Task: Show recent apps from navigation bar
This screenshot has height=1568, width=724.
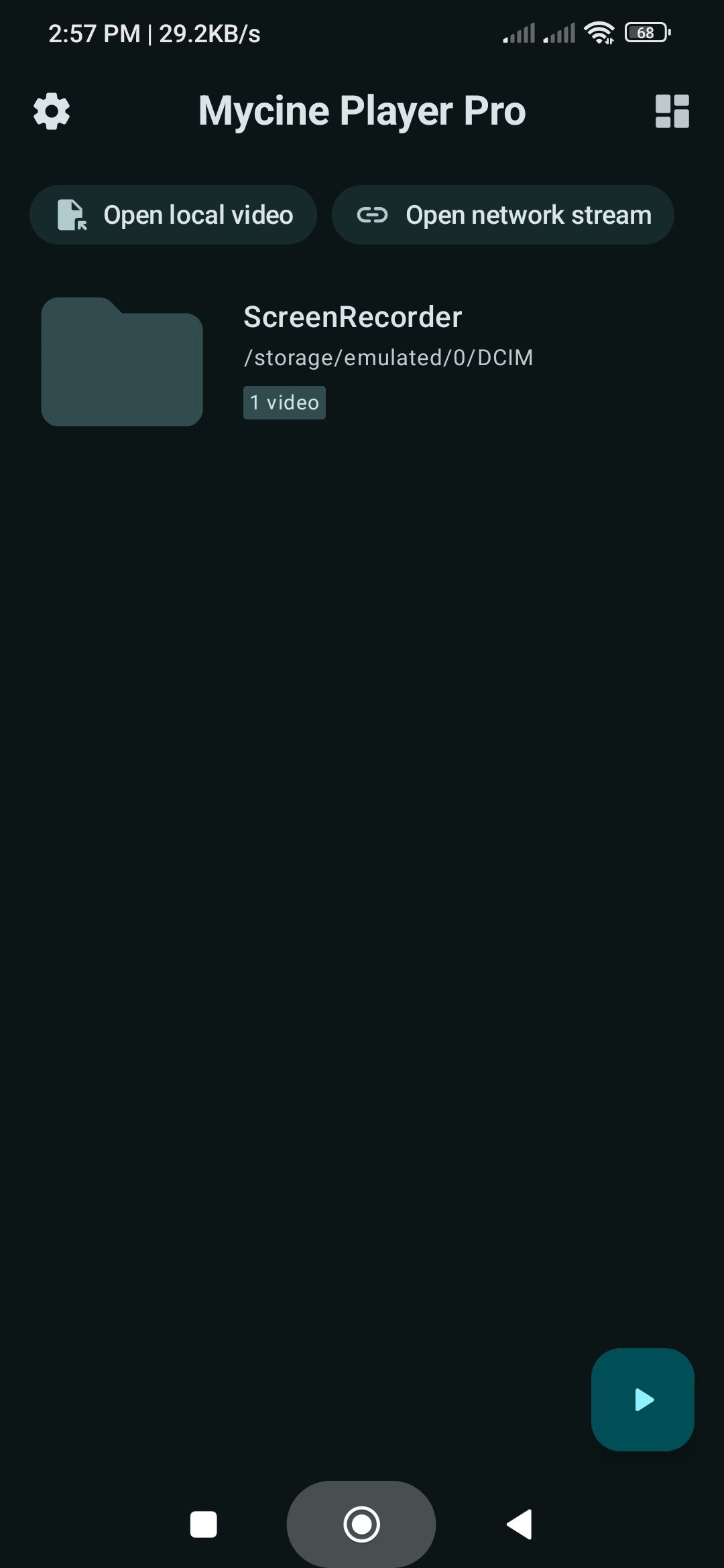Action: pyautogui.click(x=204, y=1524)
